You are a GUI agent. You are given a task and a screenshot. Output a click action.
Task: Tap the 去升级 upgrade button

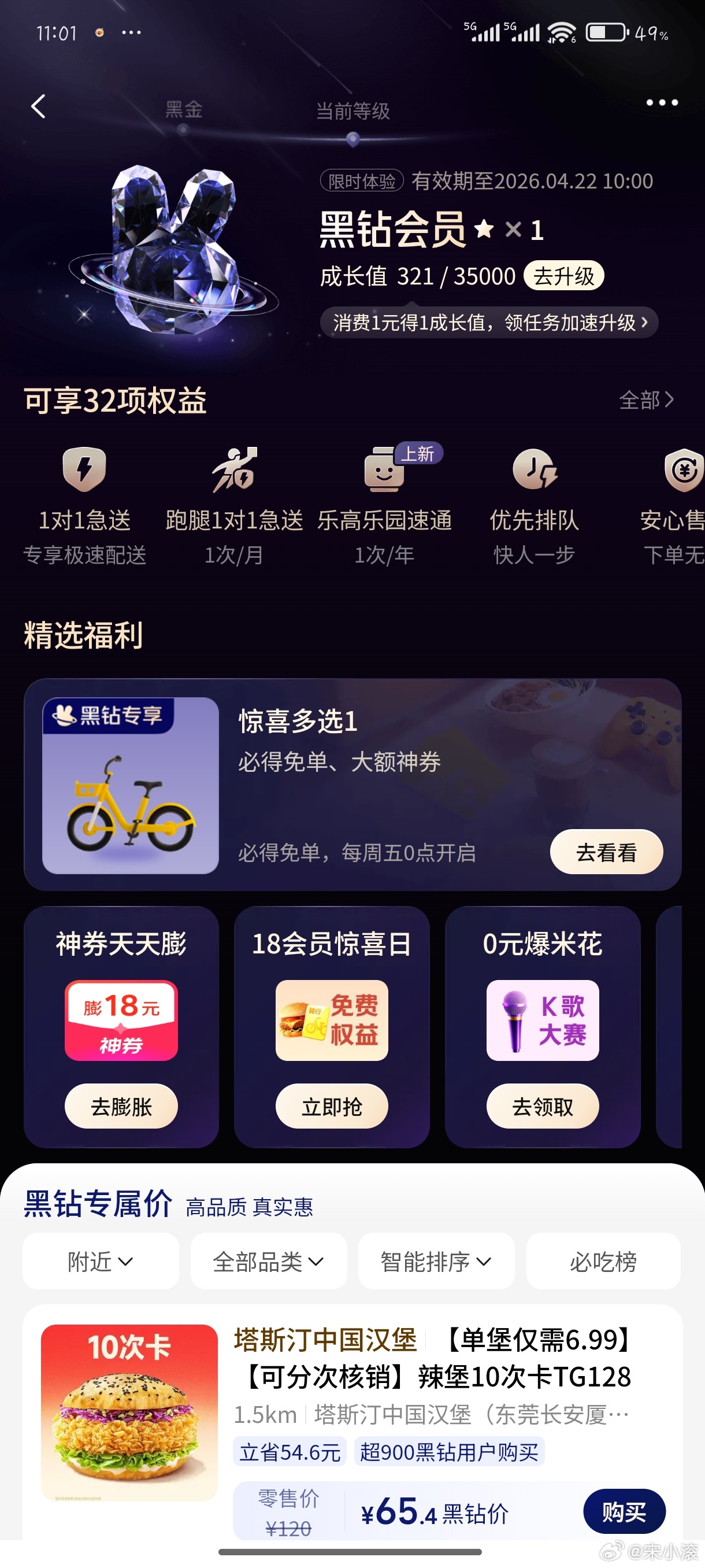coord(563,276)
